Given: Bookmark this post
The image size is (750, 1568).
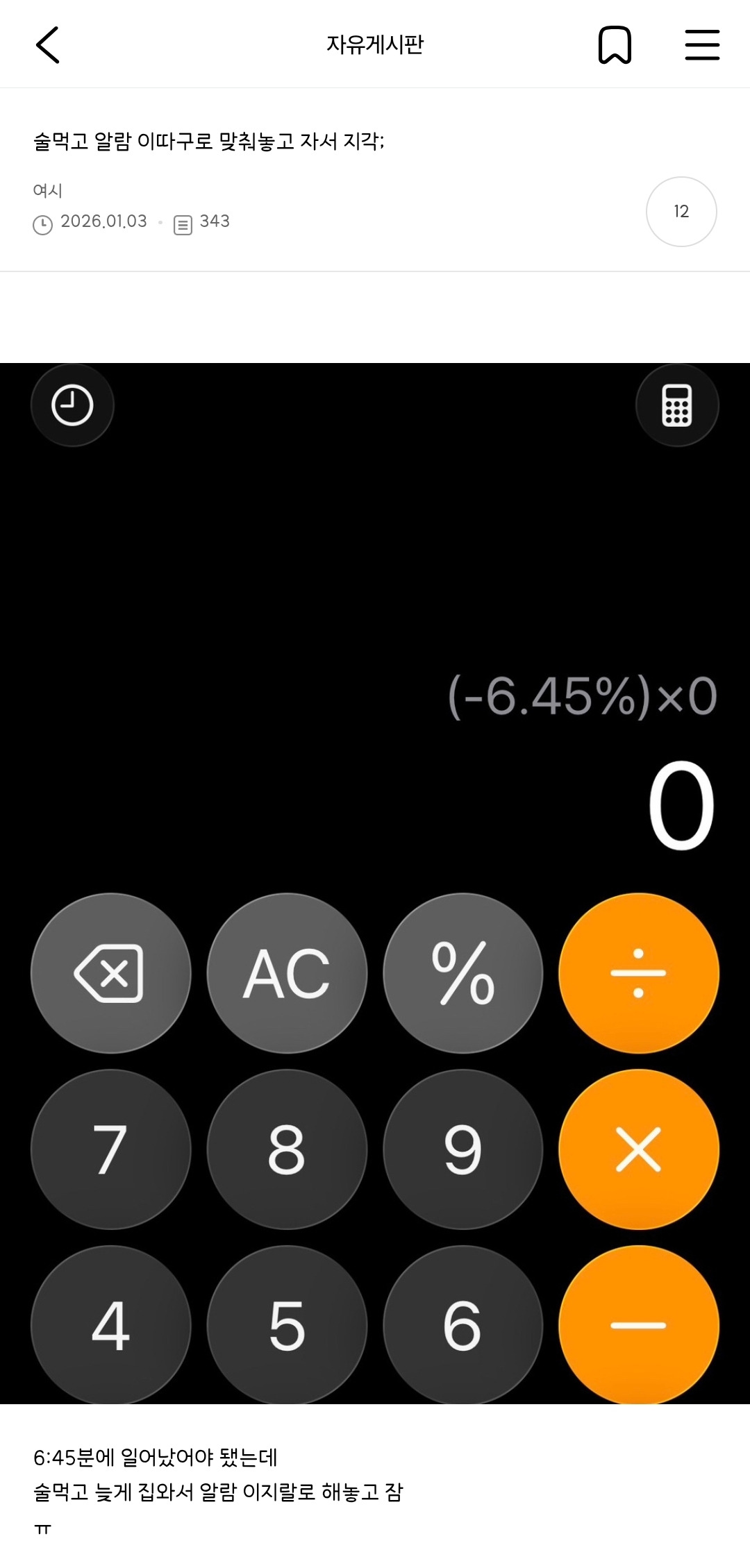Looking at the screenshot, I should 615,45.
